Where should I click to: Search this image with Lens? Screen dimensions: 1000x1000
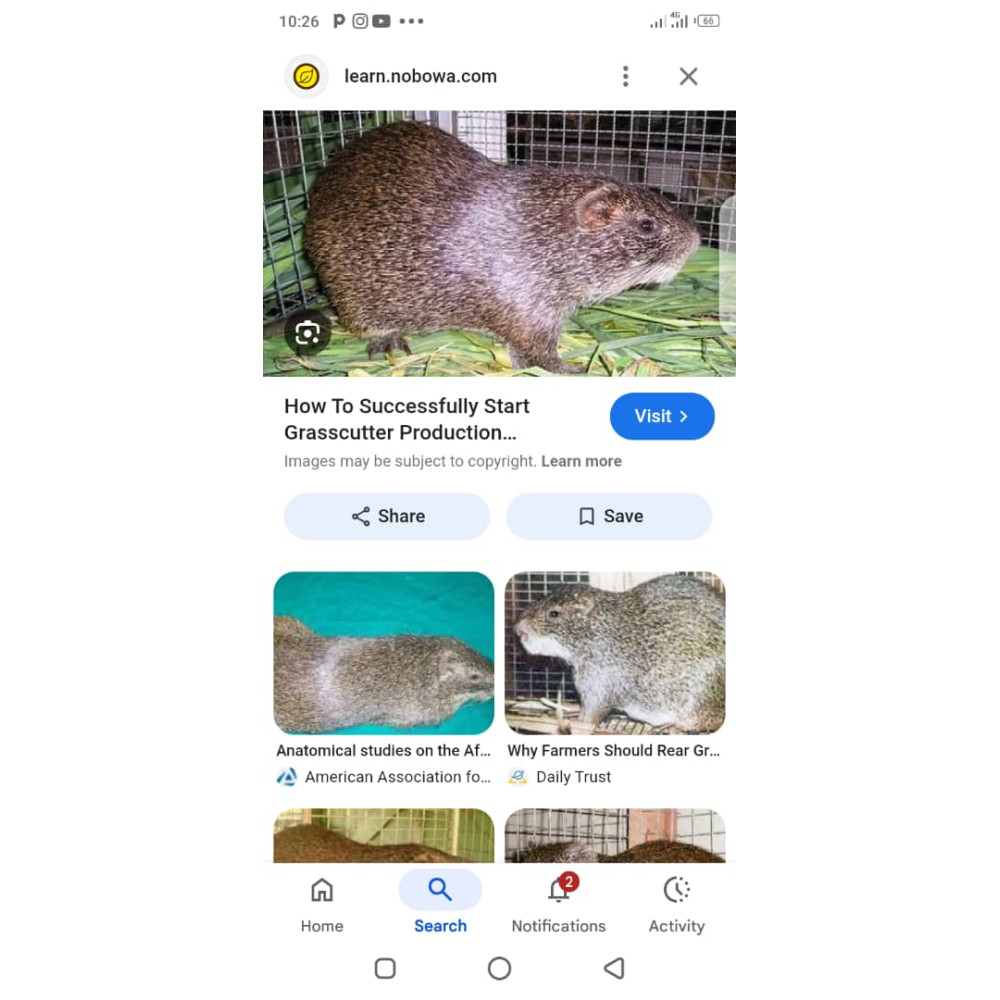[x=307, y=333]
